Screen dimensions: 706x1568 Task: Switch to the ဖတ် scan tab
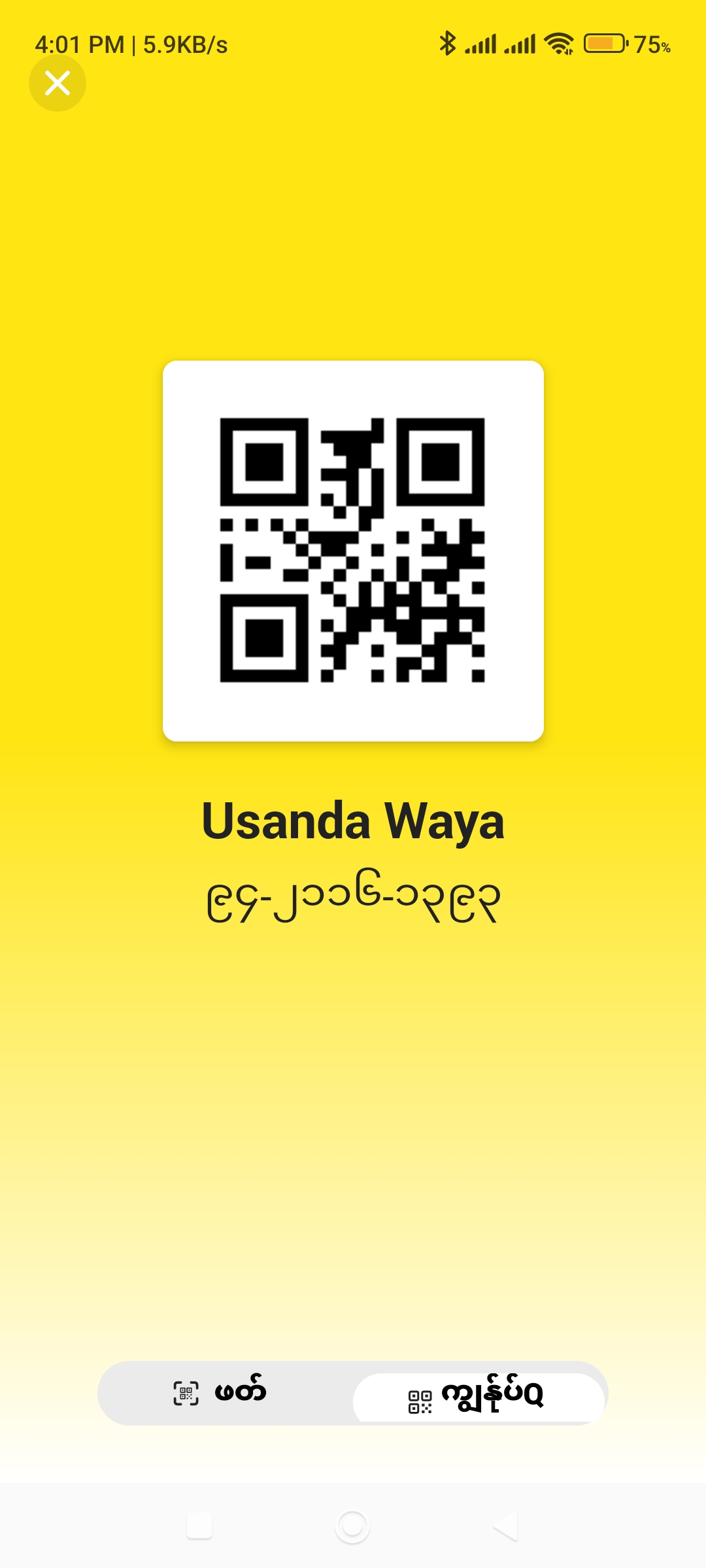click(222, 1393)
